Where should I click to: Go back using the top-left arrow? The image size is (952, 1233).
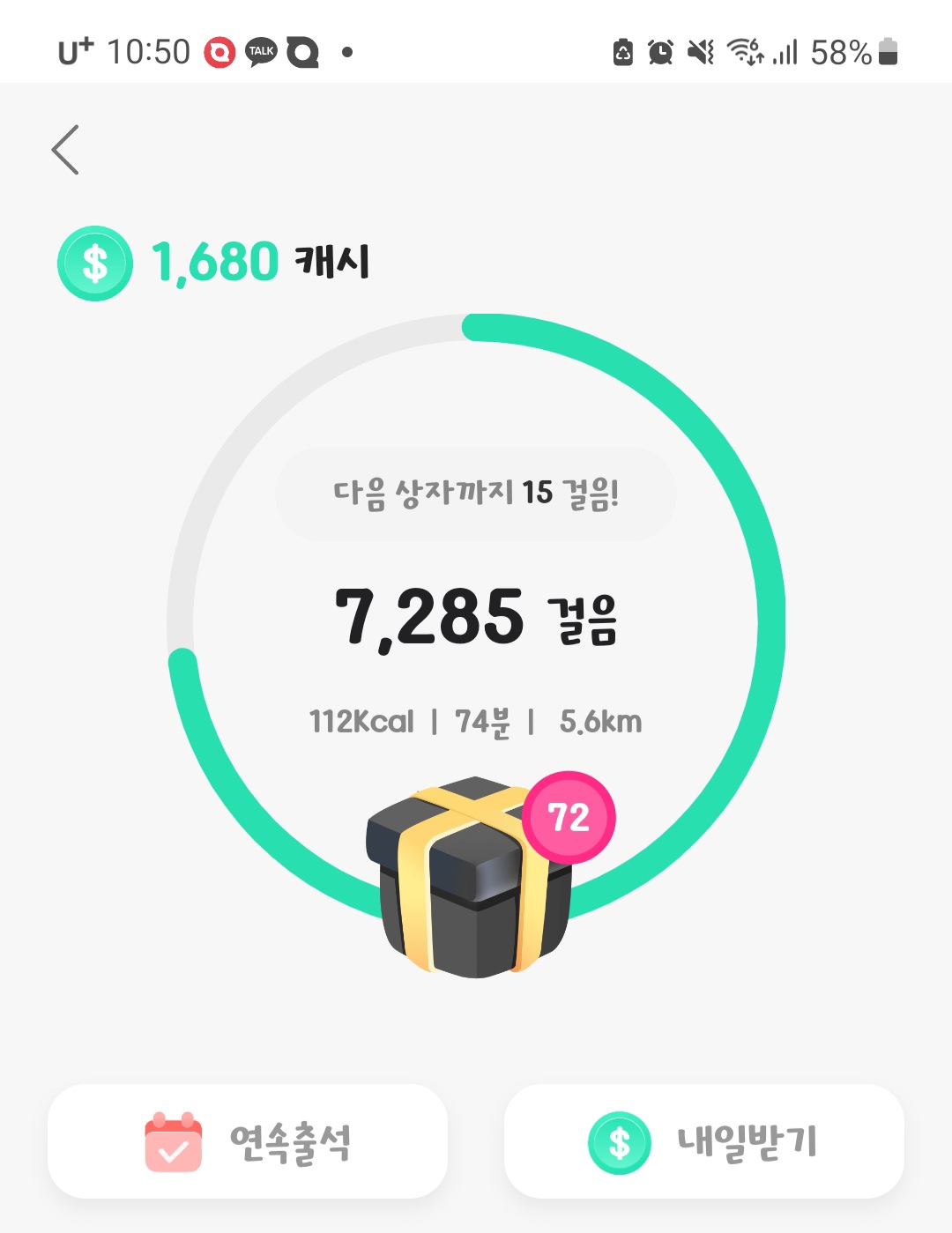tap(66, 150)
